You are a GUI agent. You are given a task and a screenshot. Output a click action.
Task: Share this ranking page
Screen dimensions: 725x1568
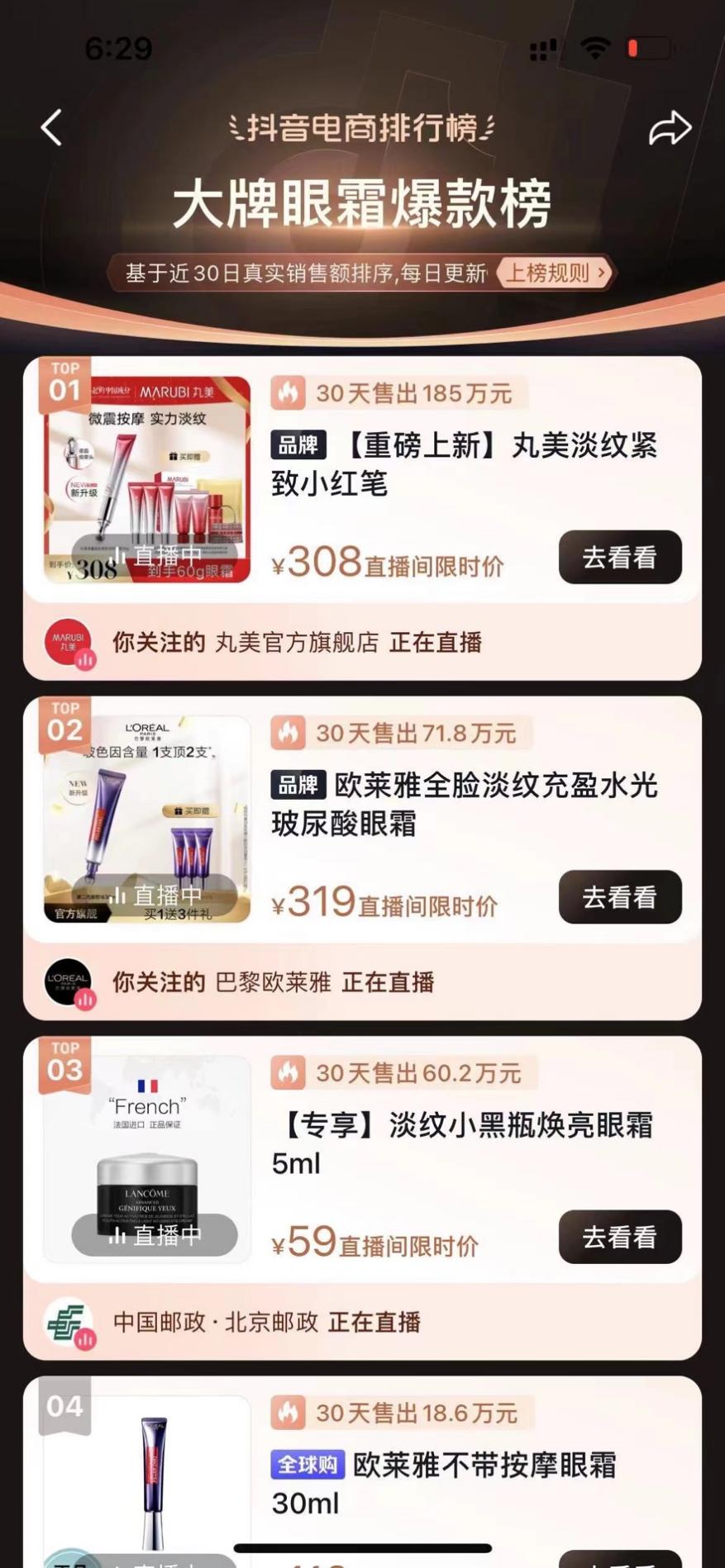(670, 128)
